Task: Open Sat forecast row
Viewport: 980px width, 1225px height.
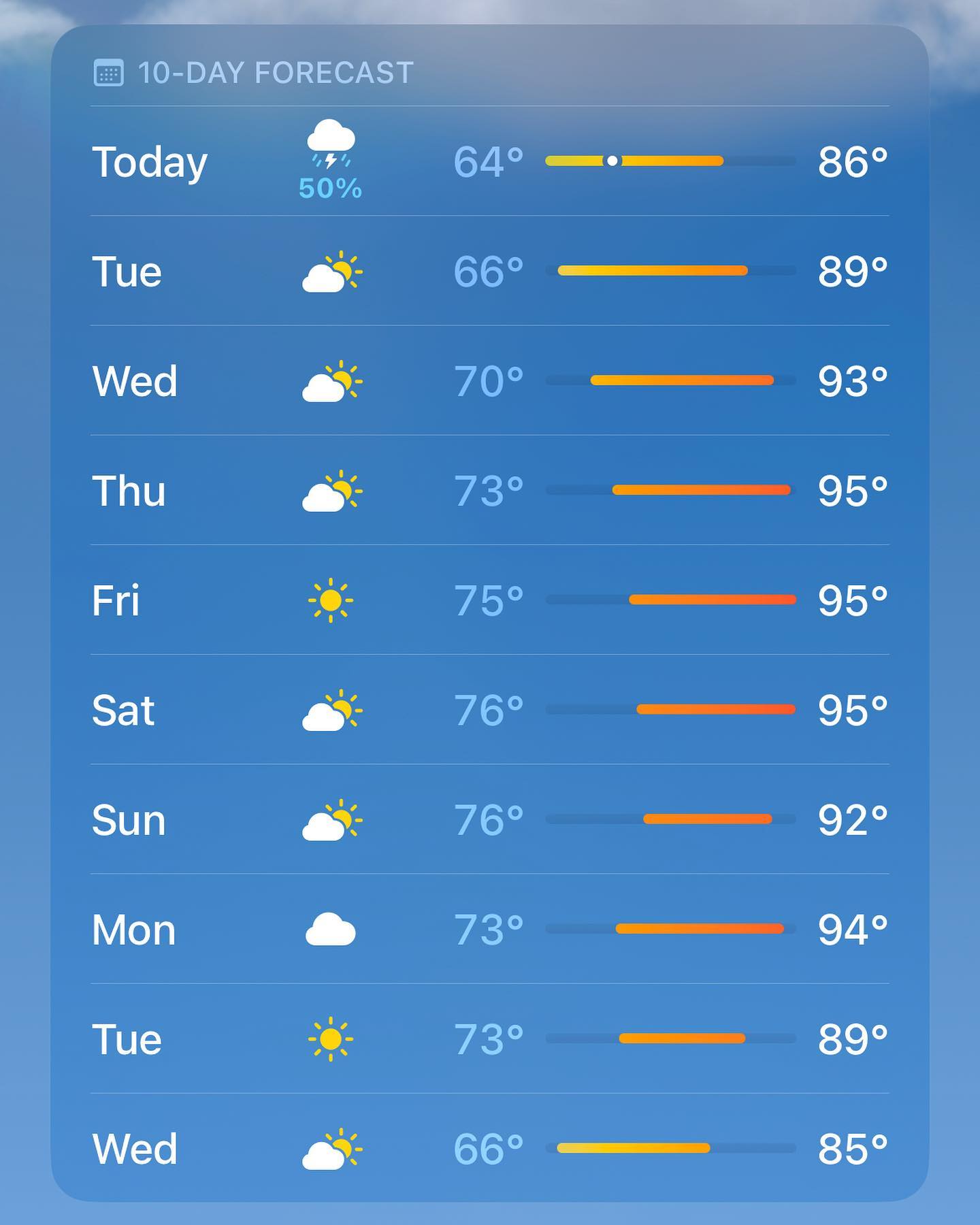Action: [x=490, y=709]
